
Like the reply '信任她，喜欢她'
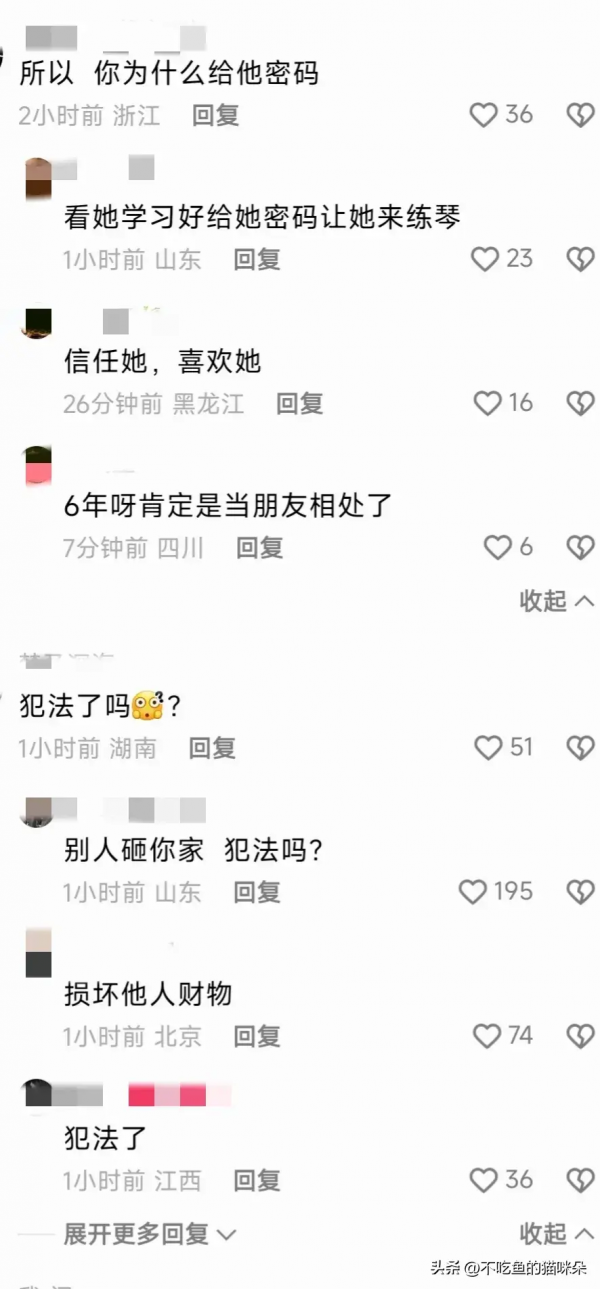point(487,403)
